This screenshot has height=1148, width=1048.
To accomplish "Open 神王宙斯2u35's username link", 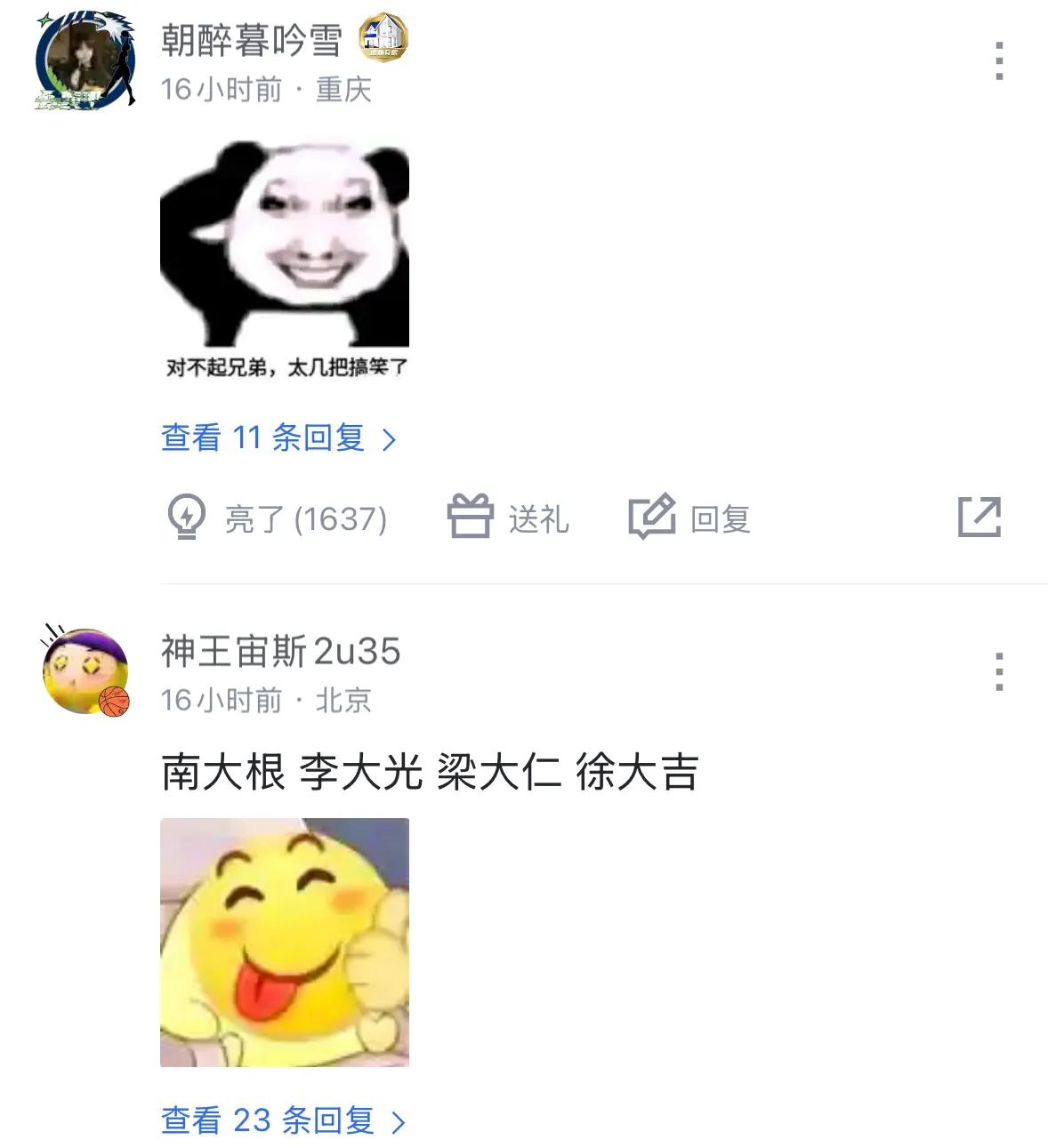I will click(x=280, y=651).
